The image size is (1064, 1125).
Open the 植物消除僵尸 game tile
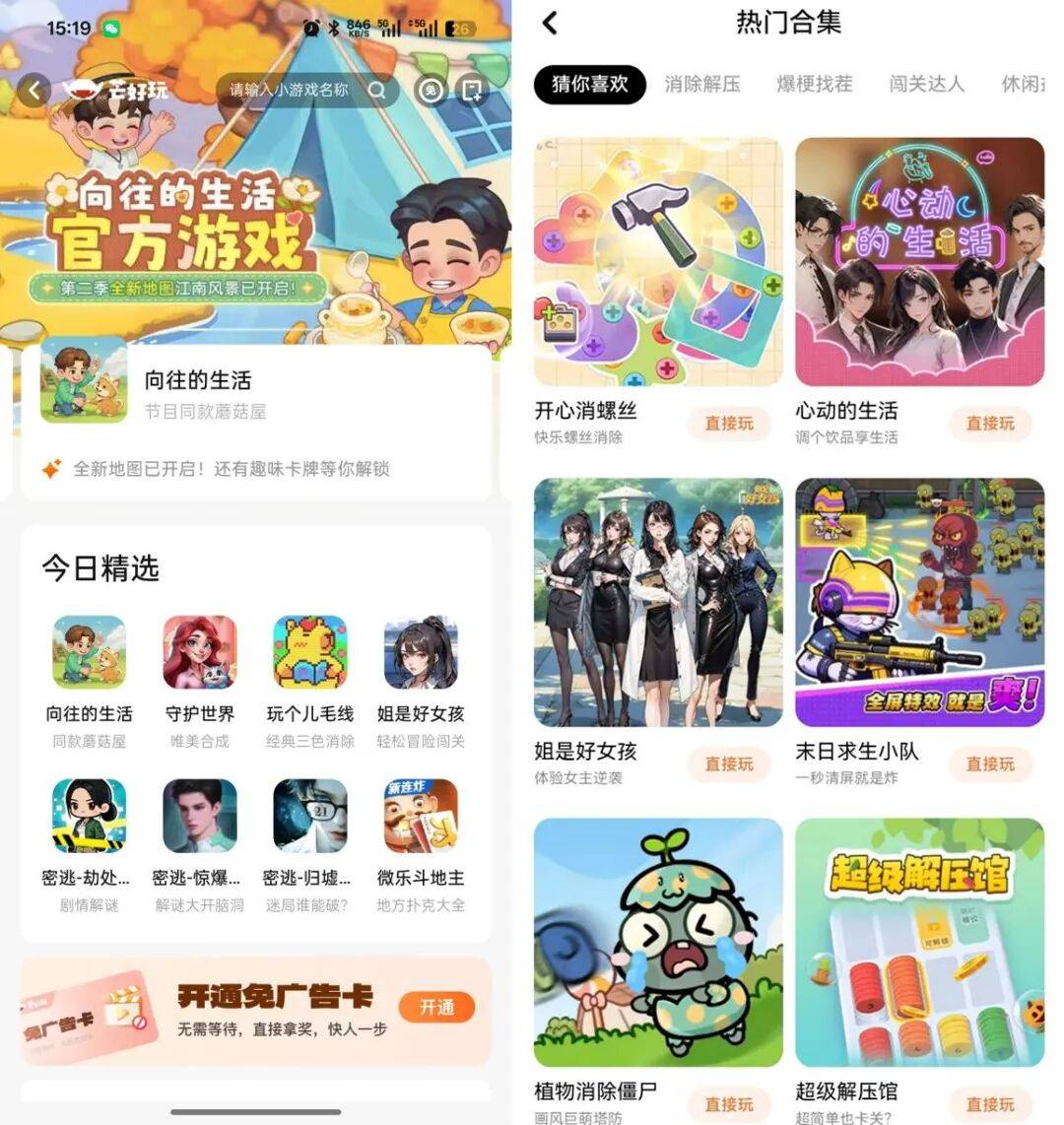coord(658,943)
